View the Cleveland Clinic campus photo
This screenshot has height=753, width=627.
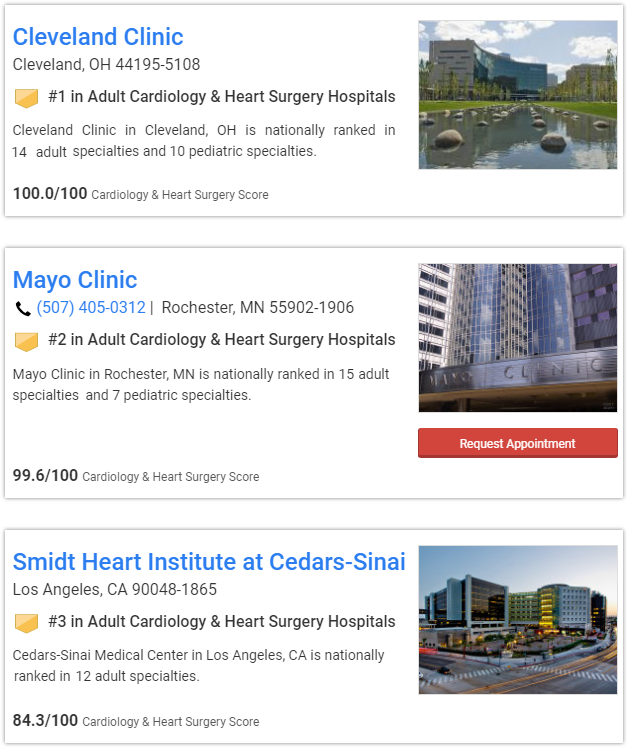coord(517,95)
